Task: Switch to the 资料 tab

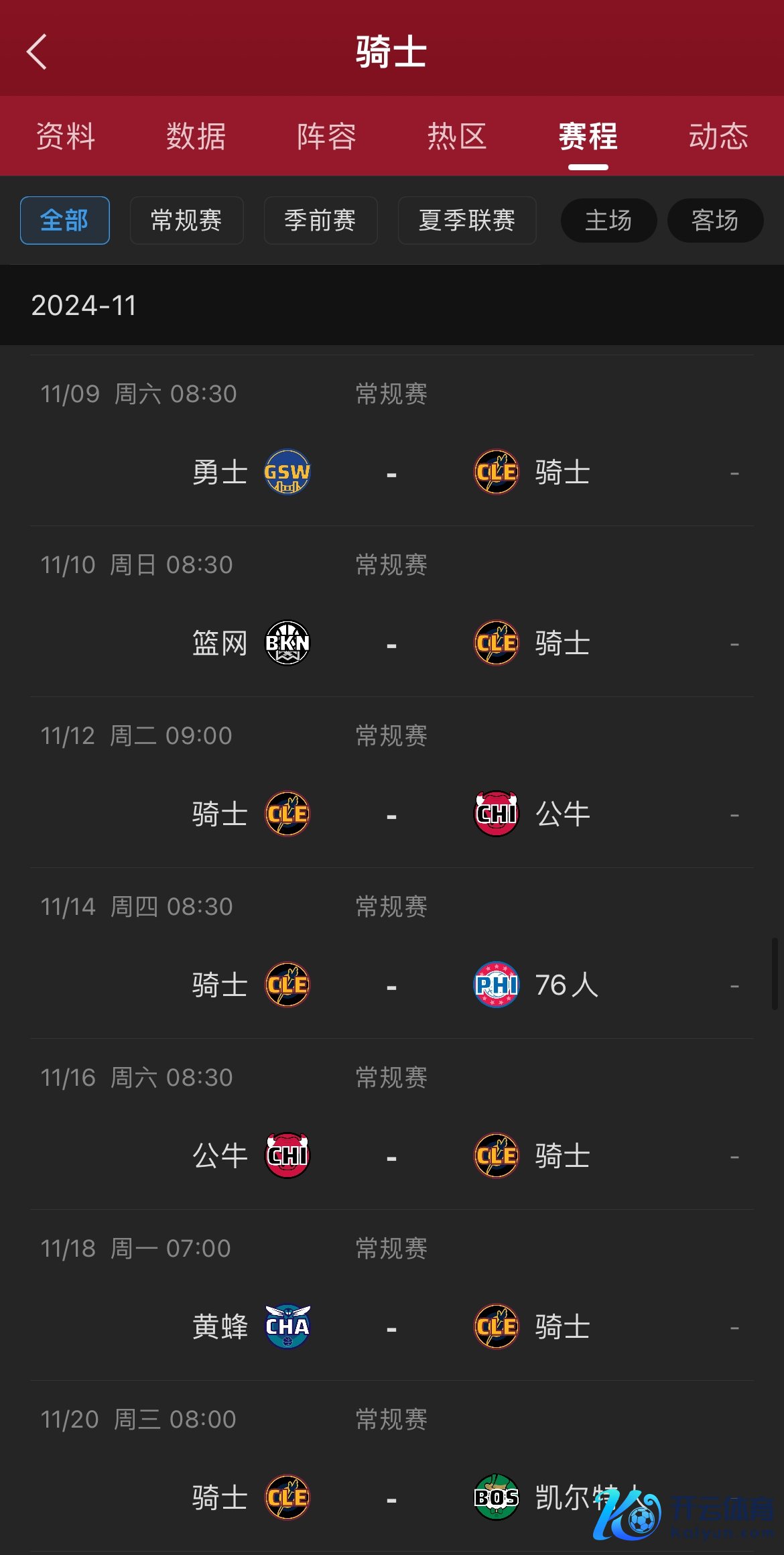Action: [66, 136]
